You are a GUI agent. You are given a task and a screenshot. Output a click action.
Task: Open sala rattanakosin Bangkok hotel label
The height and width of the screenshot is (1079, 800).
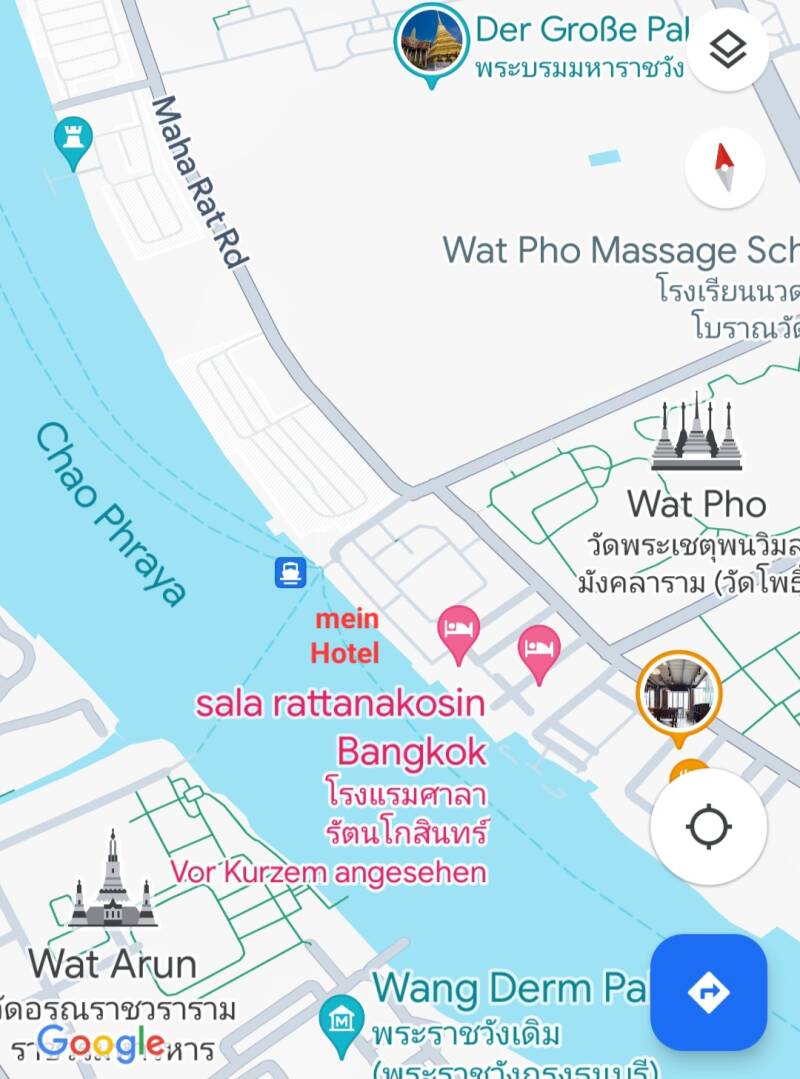click(341, 726)
